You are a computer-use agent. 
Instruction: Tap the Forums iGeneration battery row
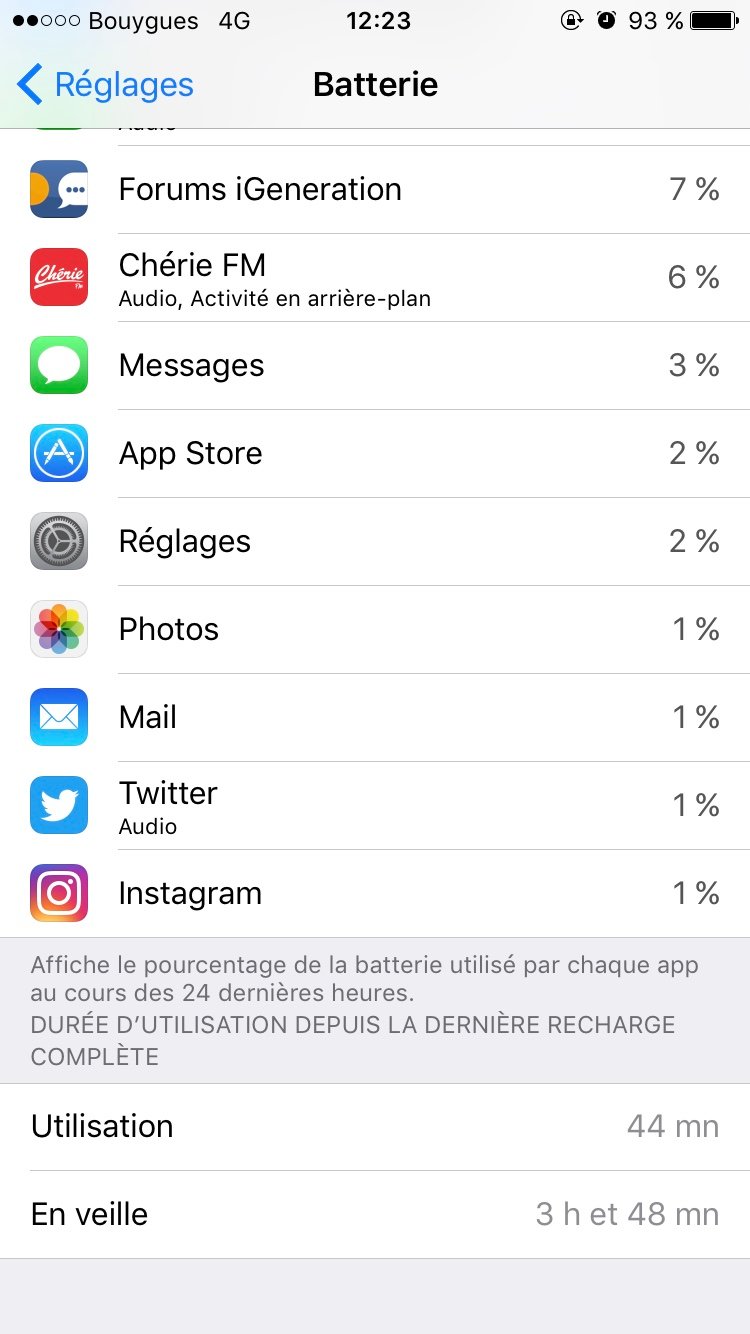click(375, 189)
